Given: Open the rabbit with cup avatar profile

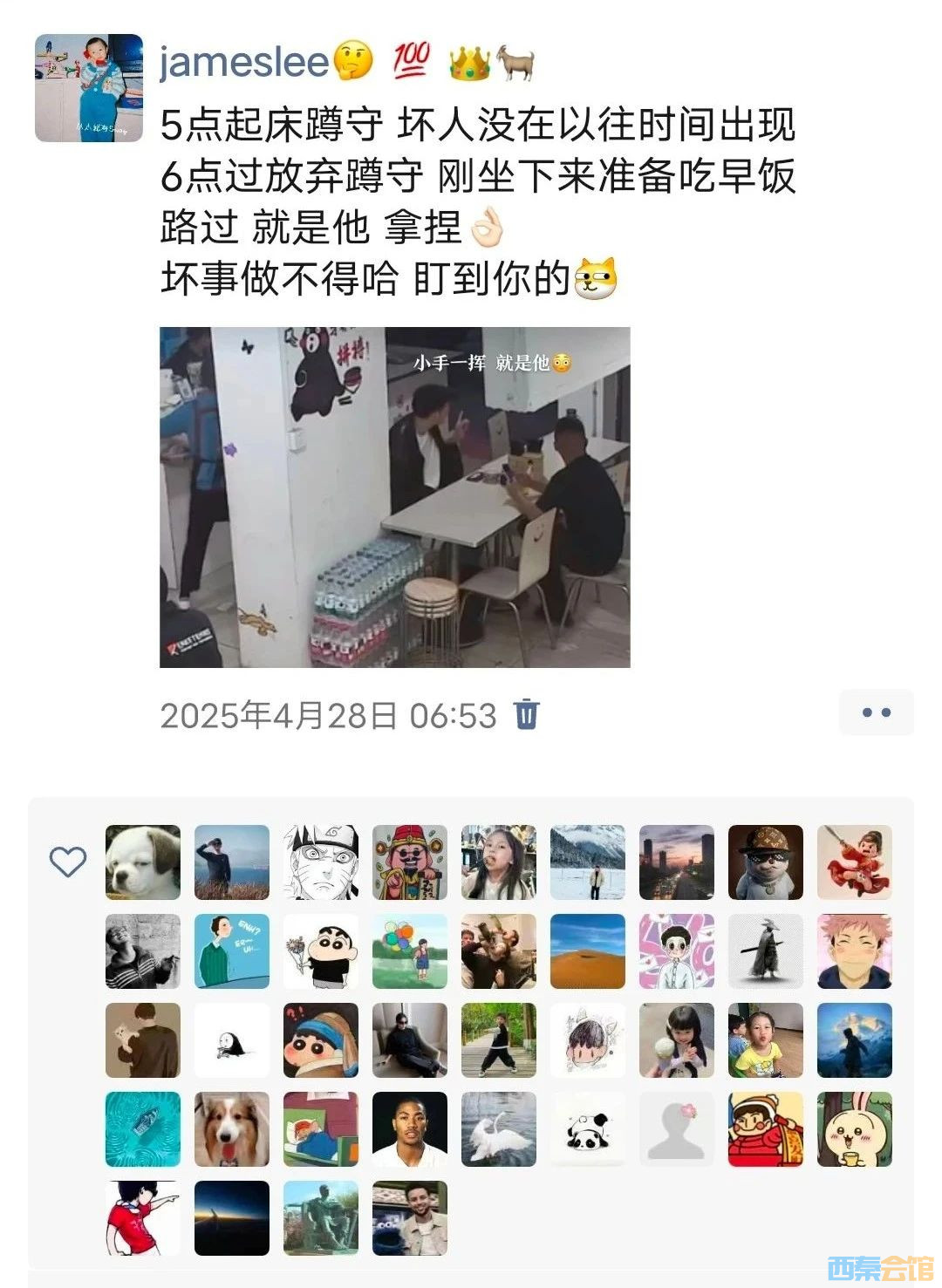Looking at the screenshot, I should [855, 1129].
